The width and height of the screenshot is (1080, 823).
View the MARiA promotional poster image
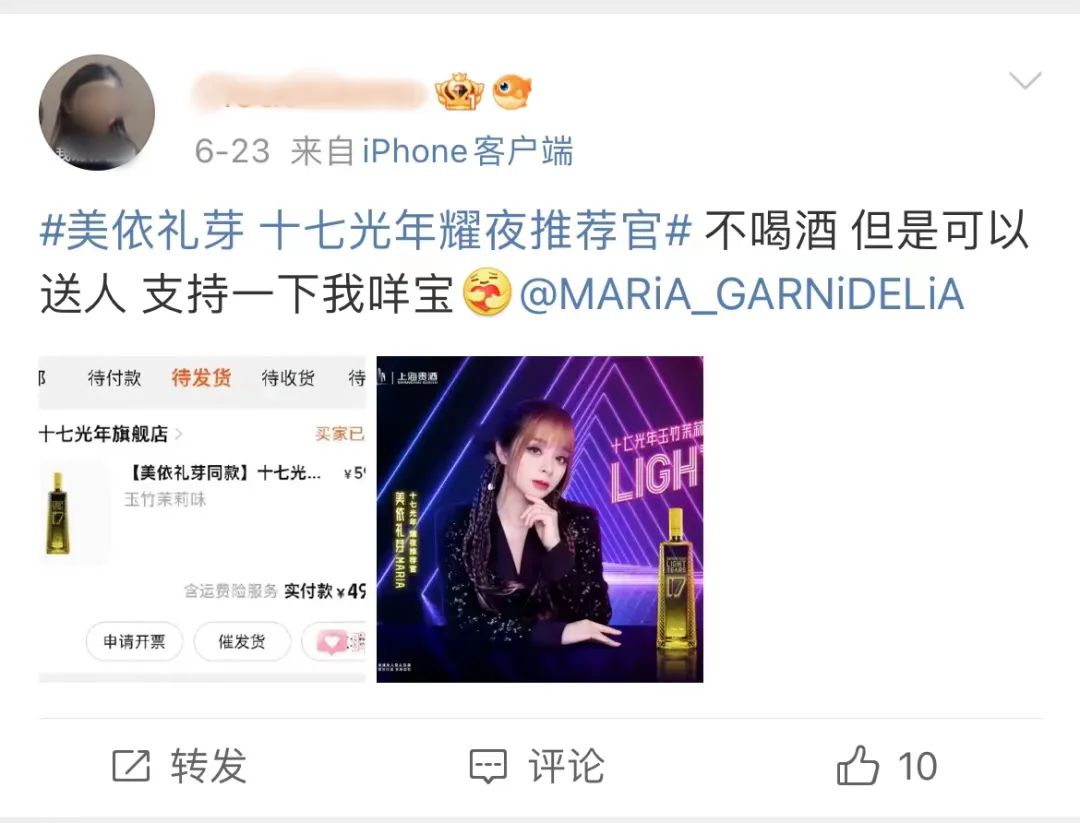[x=539, y=519]
